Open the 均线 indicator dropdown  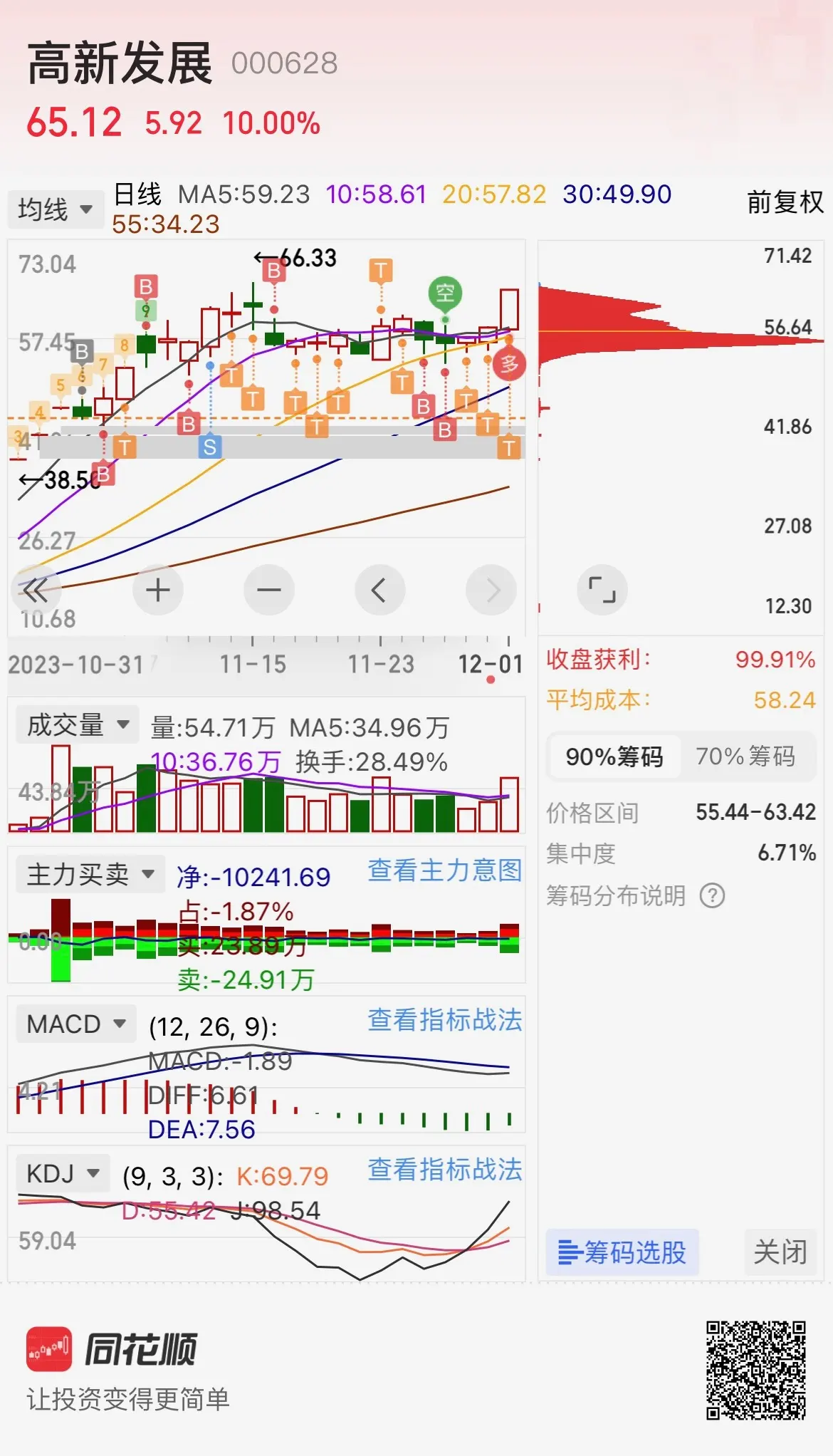[x=56, y=208]
